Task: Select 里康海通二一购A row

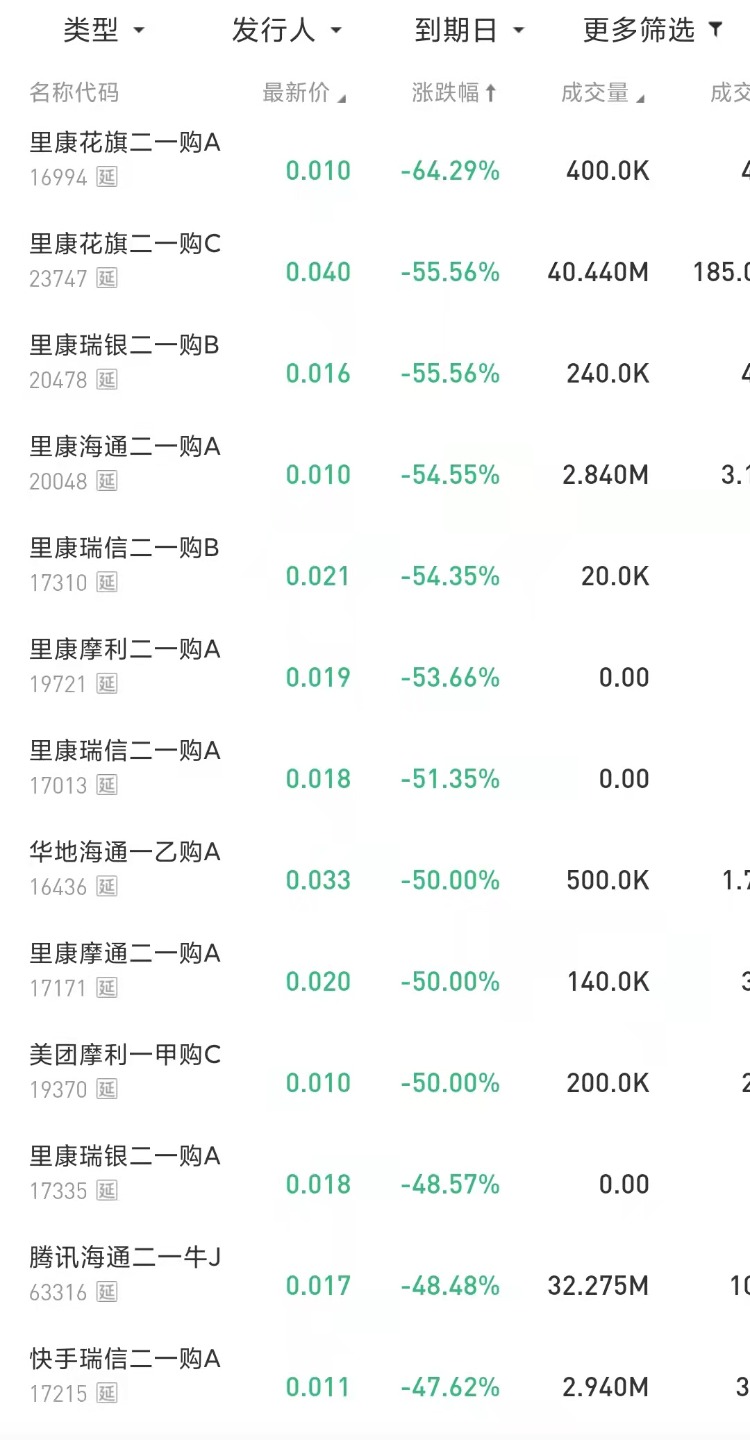Action: (x=125, y=463)
